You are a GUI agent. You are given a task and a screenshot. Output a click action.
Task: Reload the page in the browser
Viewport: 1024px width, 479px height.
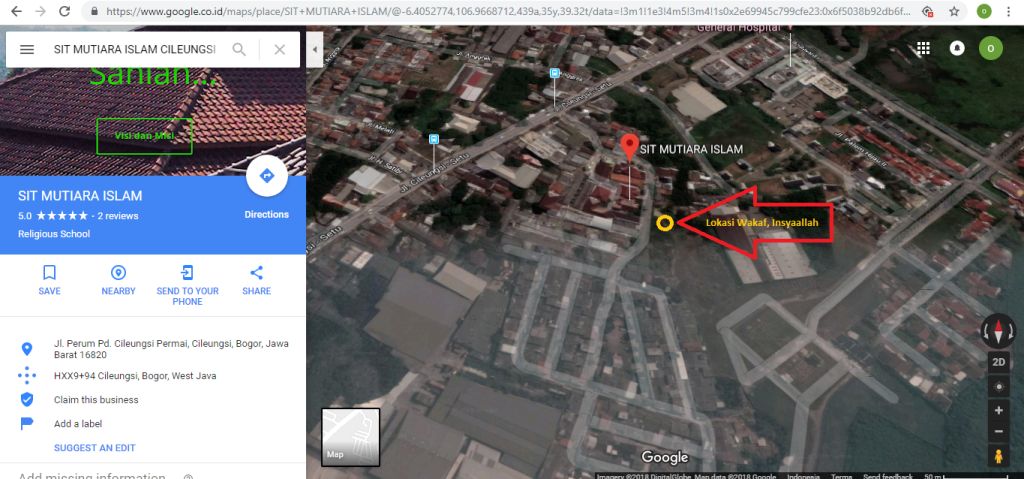click(64, 11)
